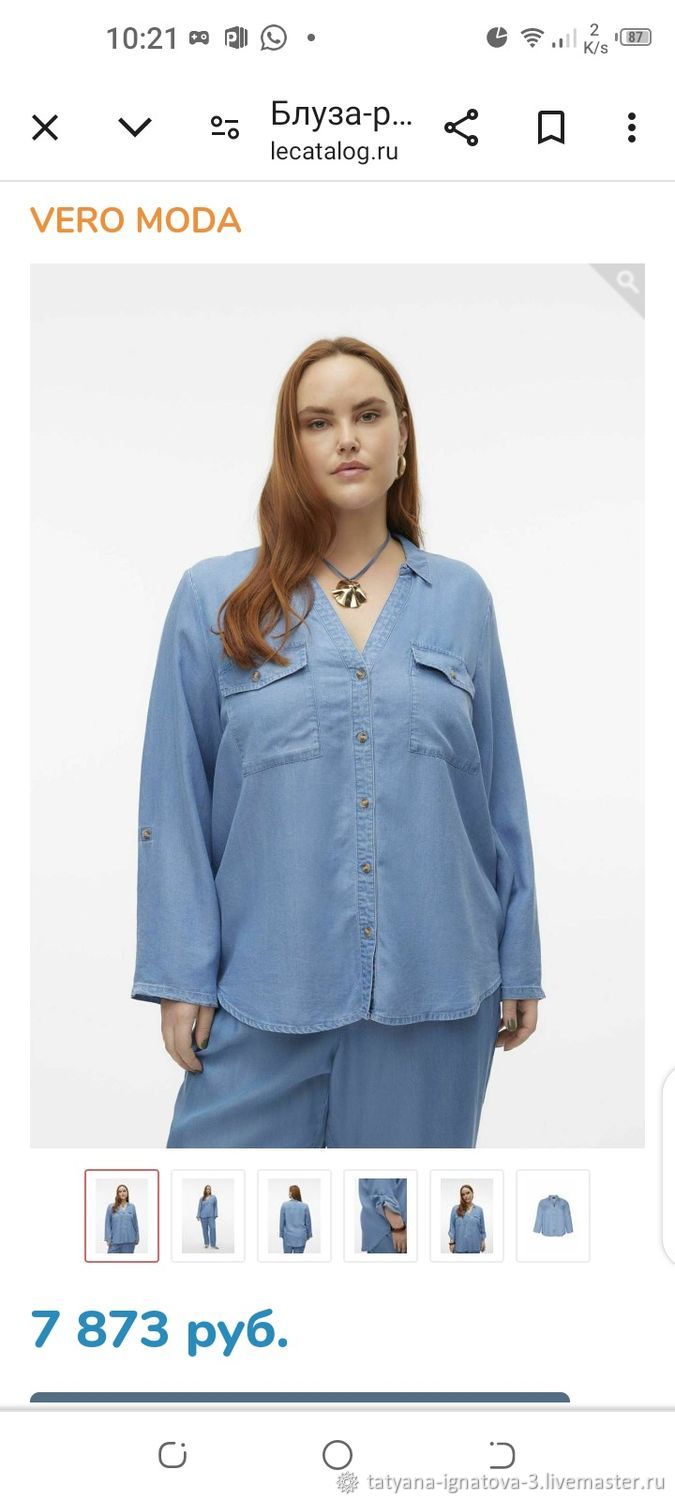Select the second full-length thumbnail
The image size is (675, 1500).
click(x=208, y=1215)
